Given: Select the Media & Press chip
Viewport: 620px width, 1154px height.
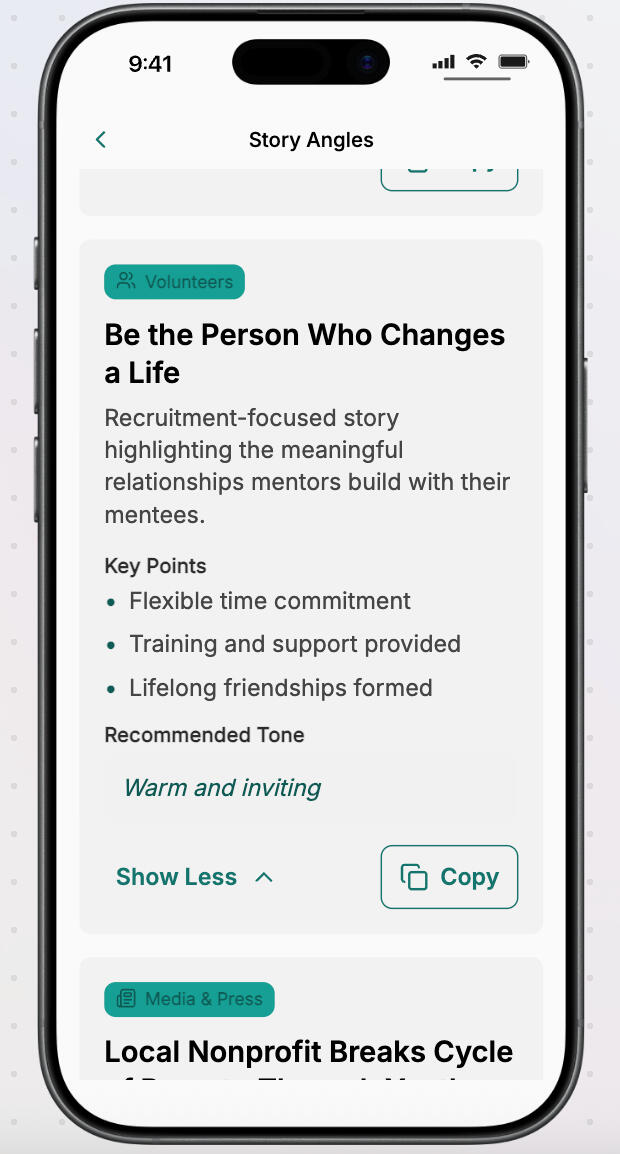Looking at the screenshot, I should [189, 999].
